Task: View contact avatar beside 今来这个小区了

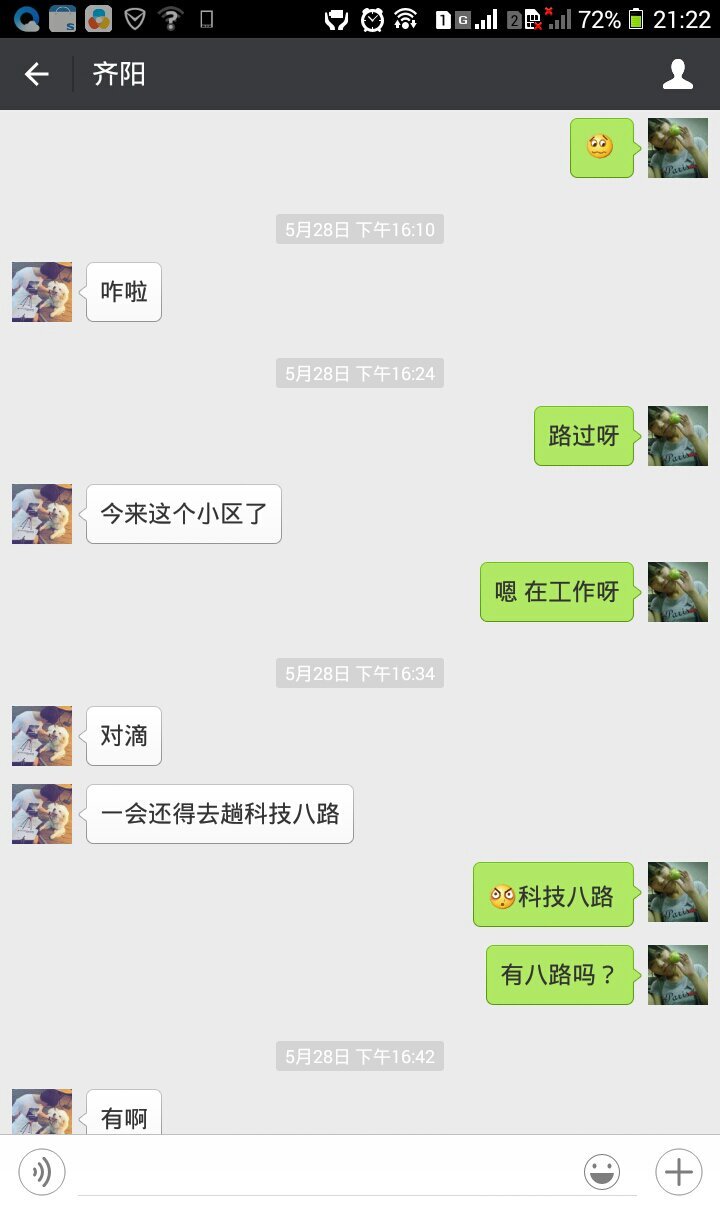Action: [42, 514]
